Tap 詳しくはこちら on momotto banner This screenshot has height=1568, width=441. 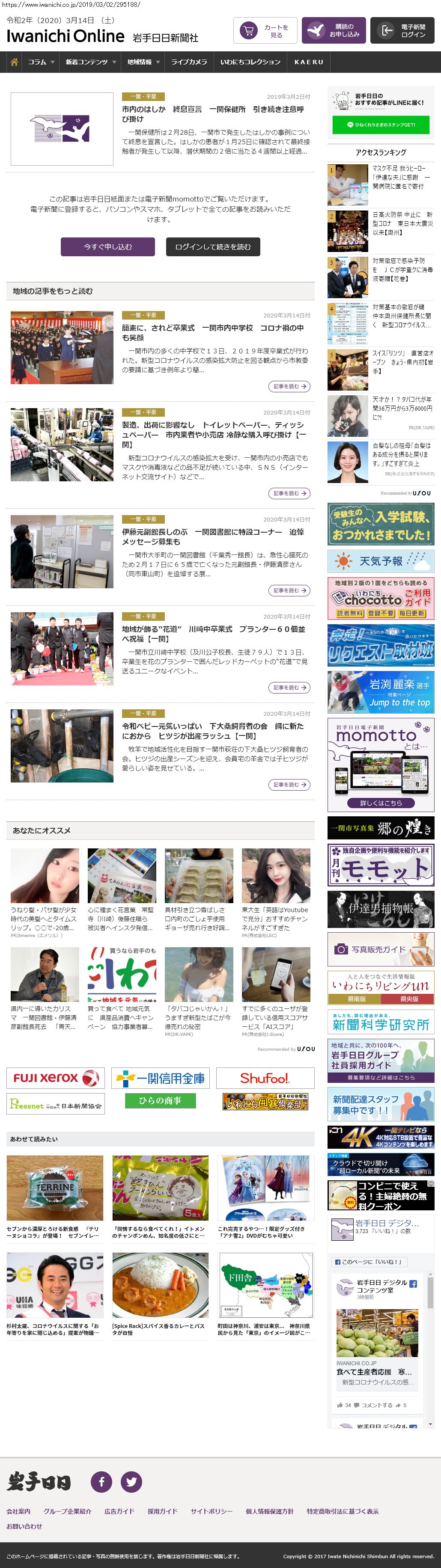[381, 803]
